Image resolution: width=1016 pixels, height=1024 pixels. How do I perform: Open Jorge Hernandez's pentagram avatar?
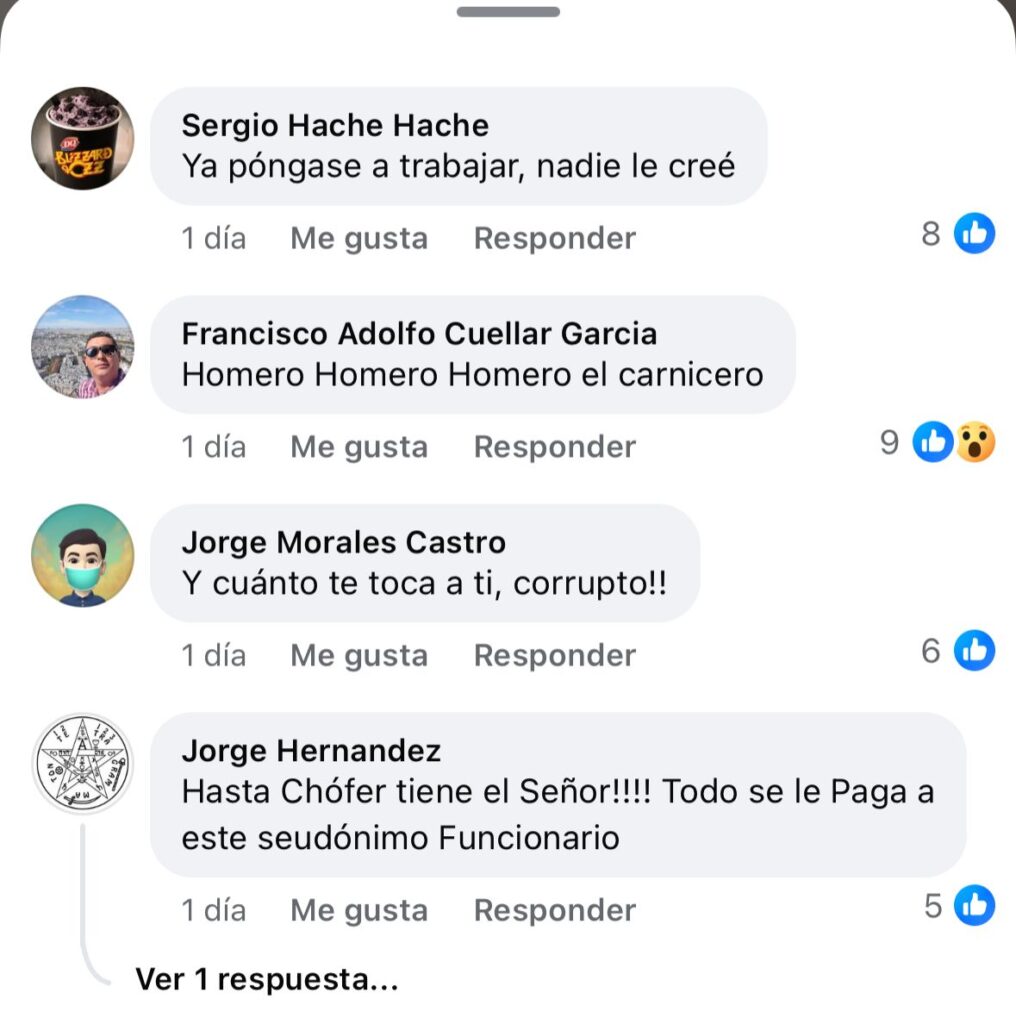[82, 763]
